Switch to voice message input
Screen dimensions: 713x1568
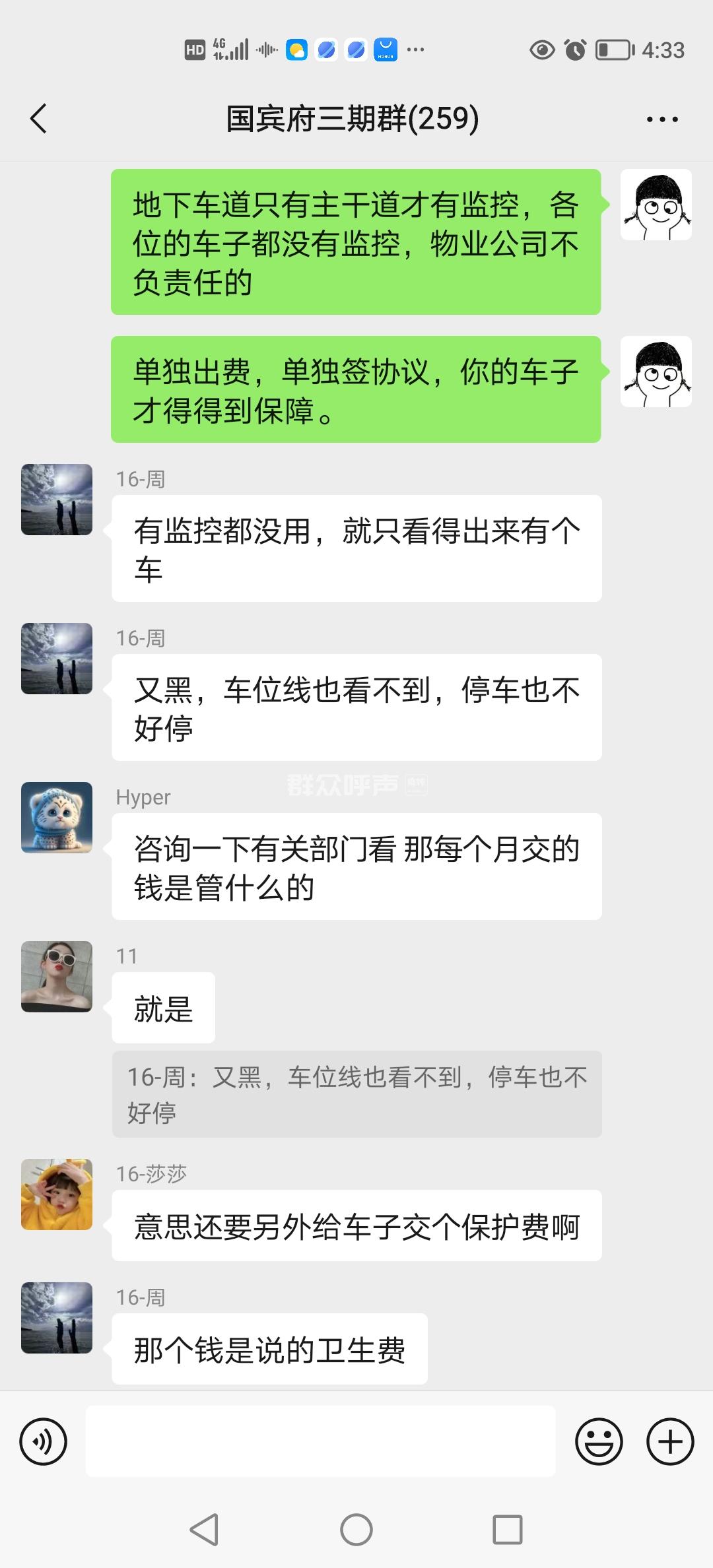click(x=44, y=1441)
